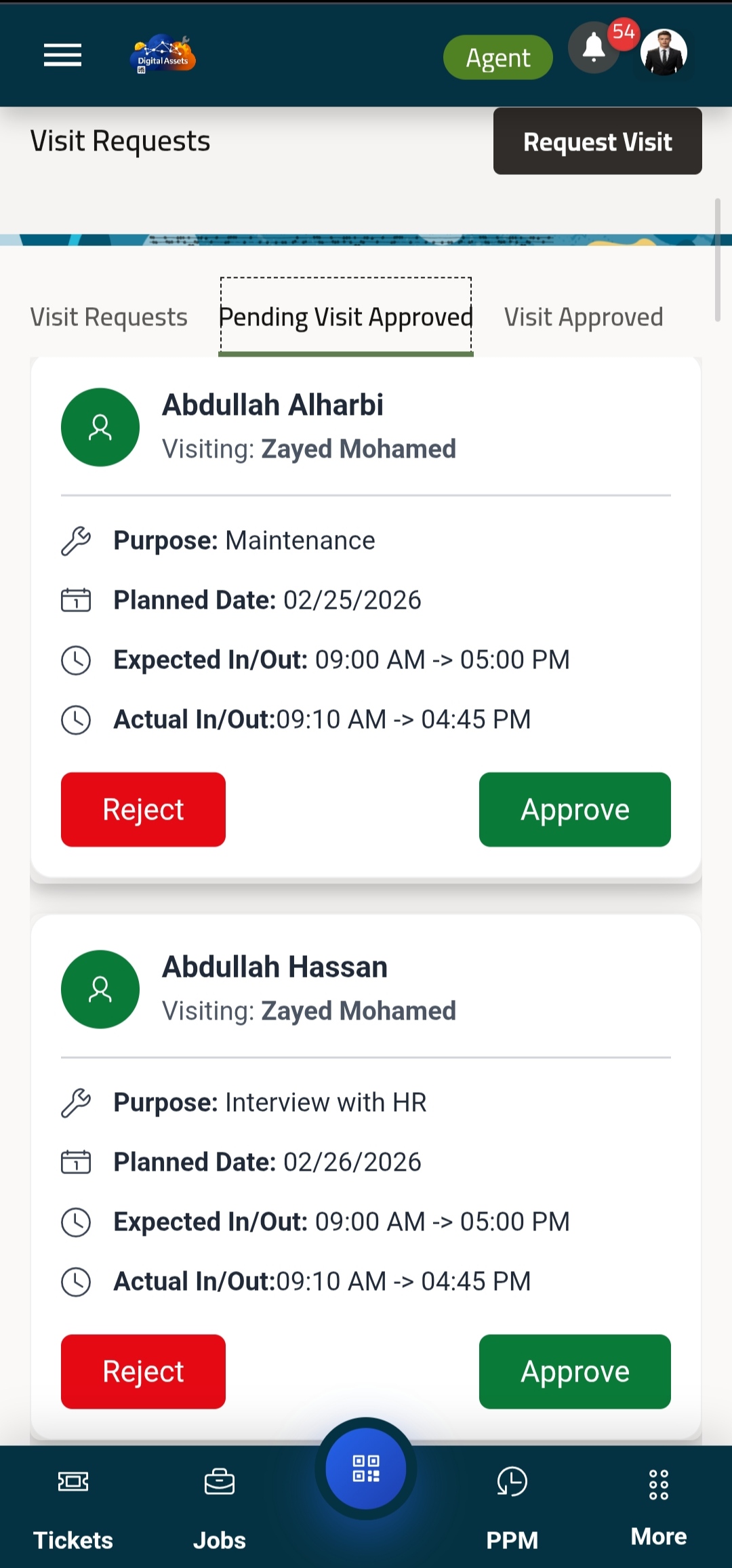The height and width of the screenshot is (1568, 732).
Task: Reject Abdullah Hassan's visit request
Action: [x=142, y=1371]
